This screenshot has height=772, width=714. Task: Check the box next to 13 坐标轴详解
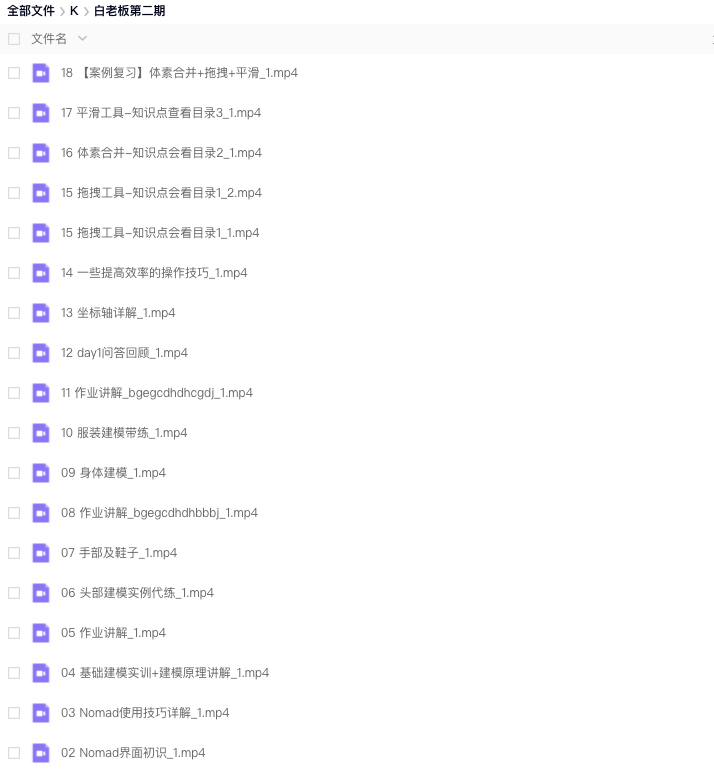tap(14, 313)
